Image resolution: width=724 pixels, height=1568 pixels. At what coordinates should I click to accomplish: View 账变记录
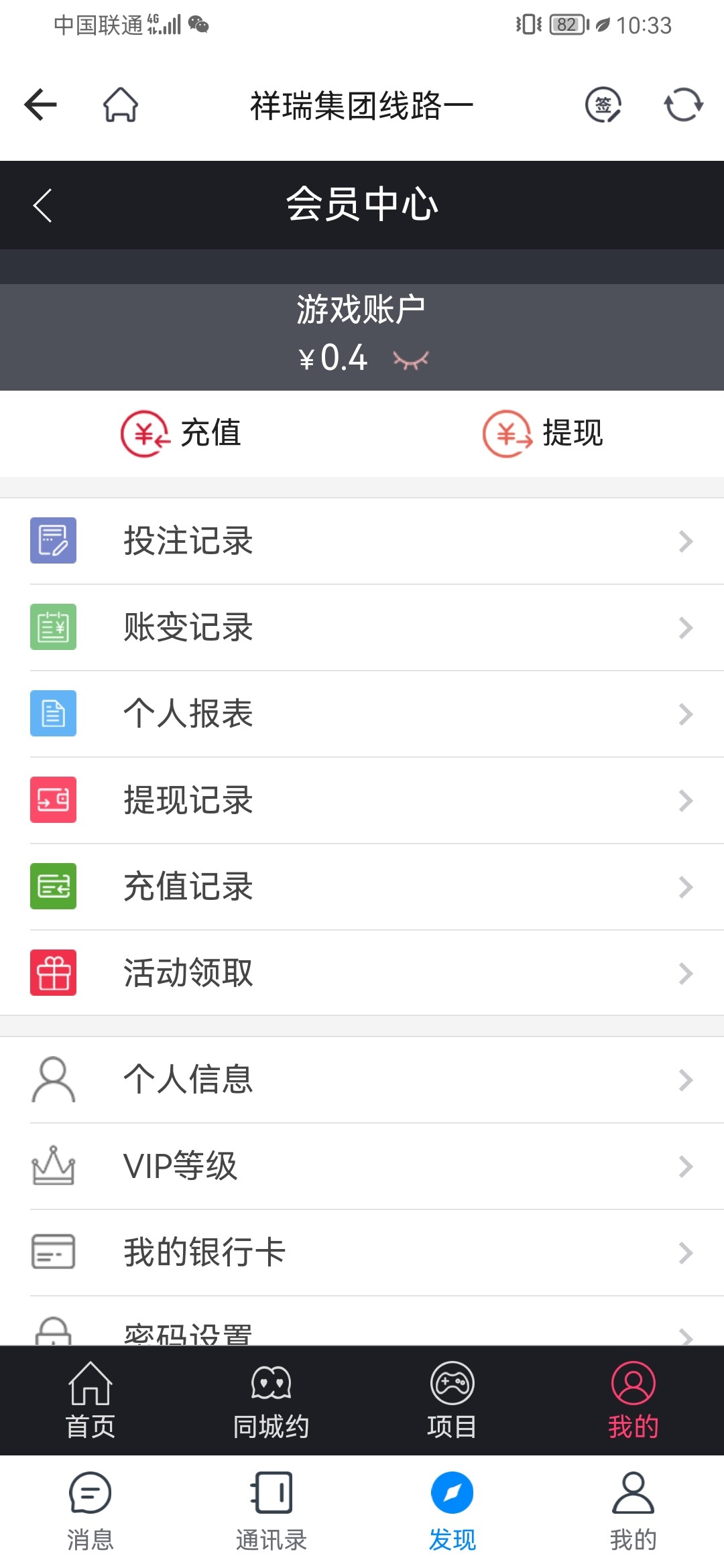(362, 627)
